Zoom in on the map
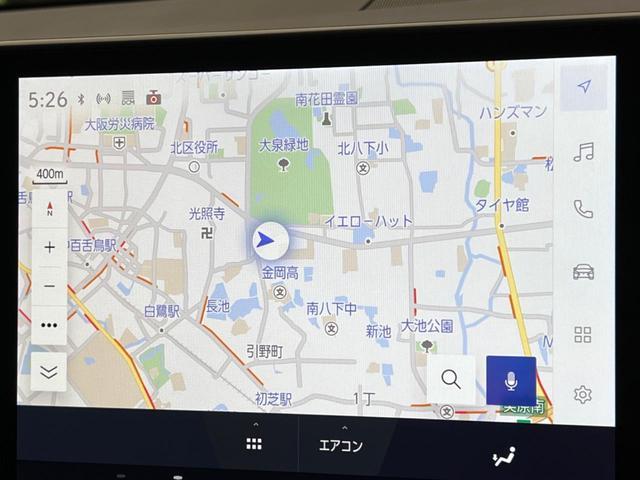This screenshot has height=480, width=640. (x=50, y=247)
